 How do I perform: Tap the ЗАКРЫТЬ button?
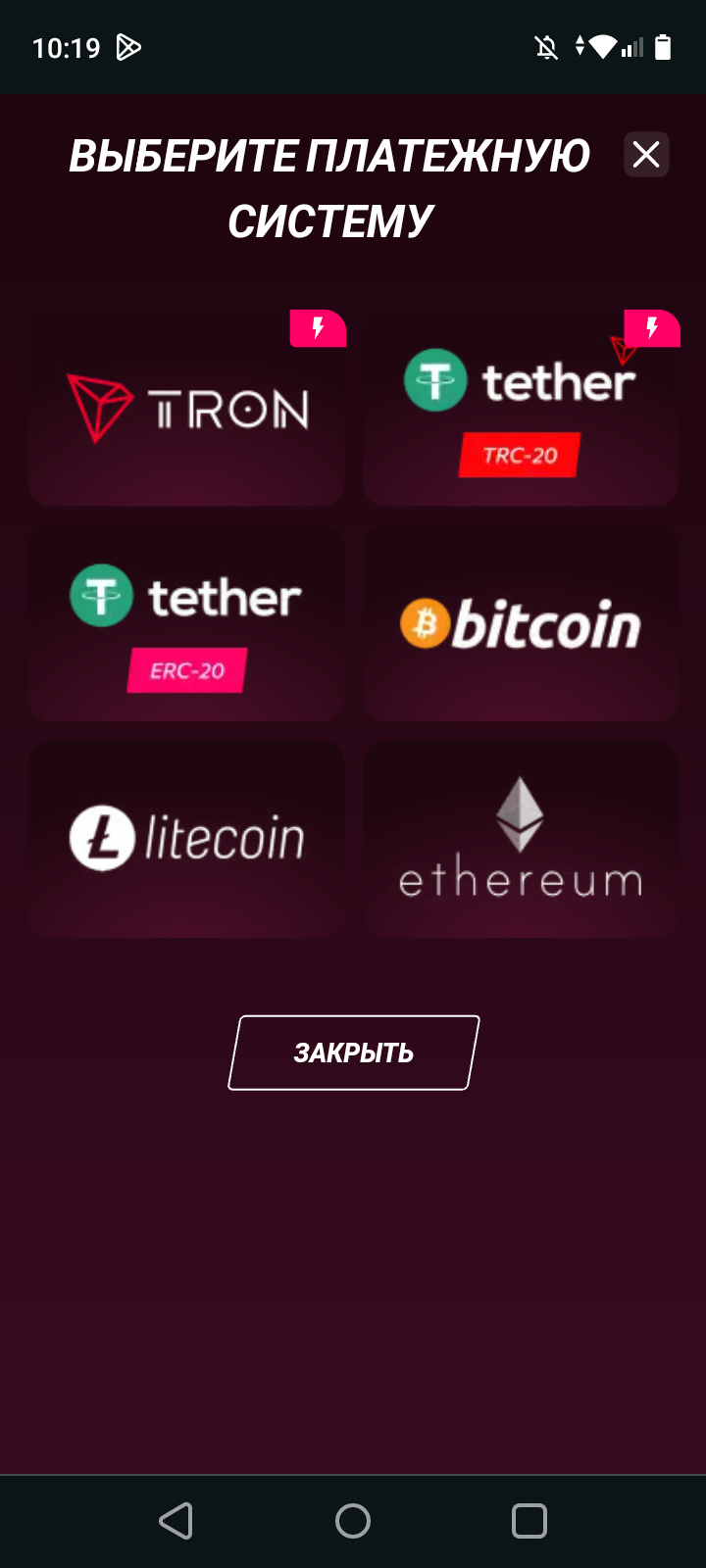pos(353,1053)
